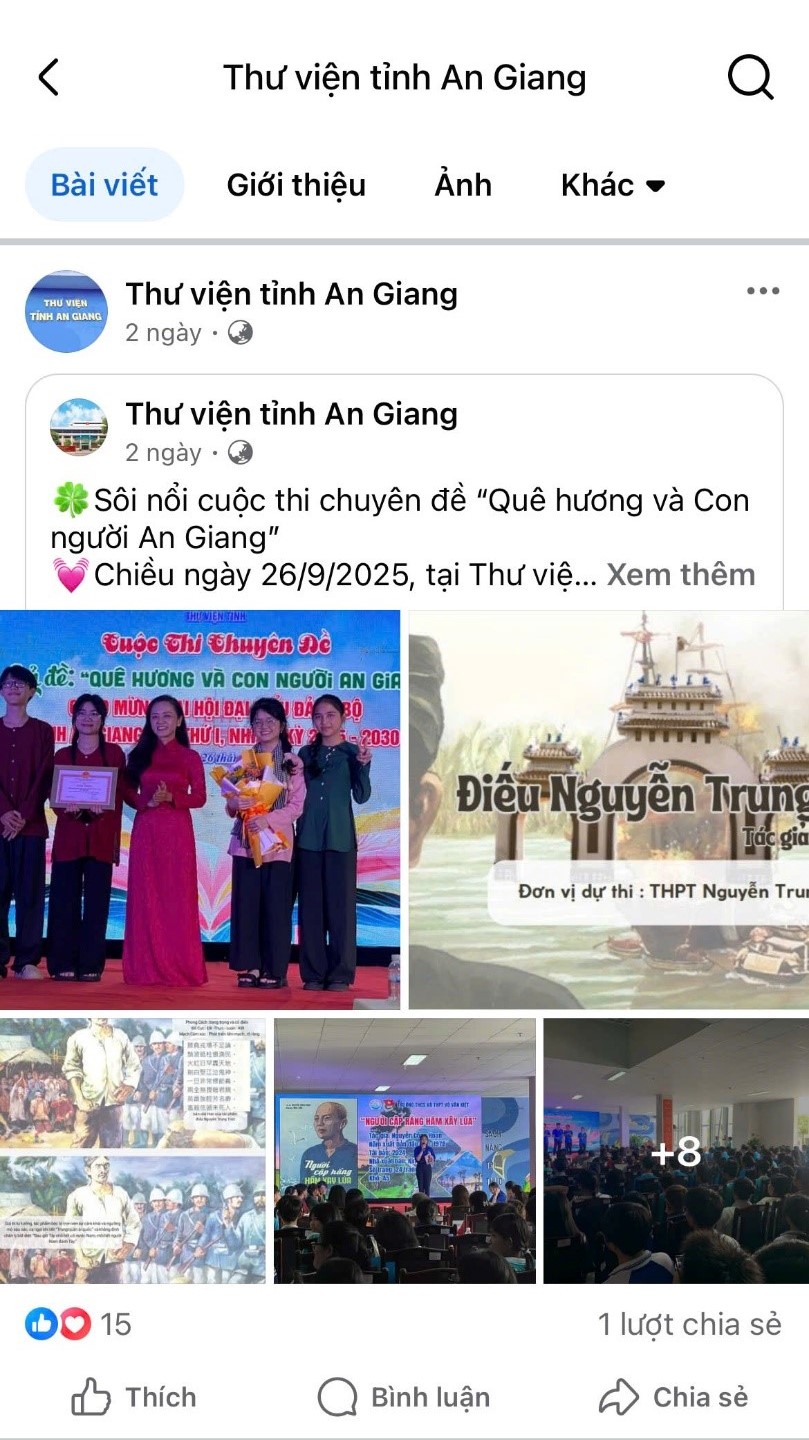
Task: Switch to the Giới thiệu tab
Action: pyautogui.click(x=296, y=185)
